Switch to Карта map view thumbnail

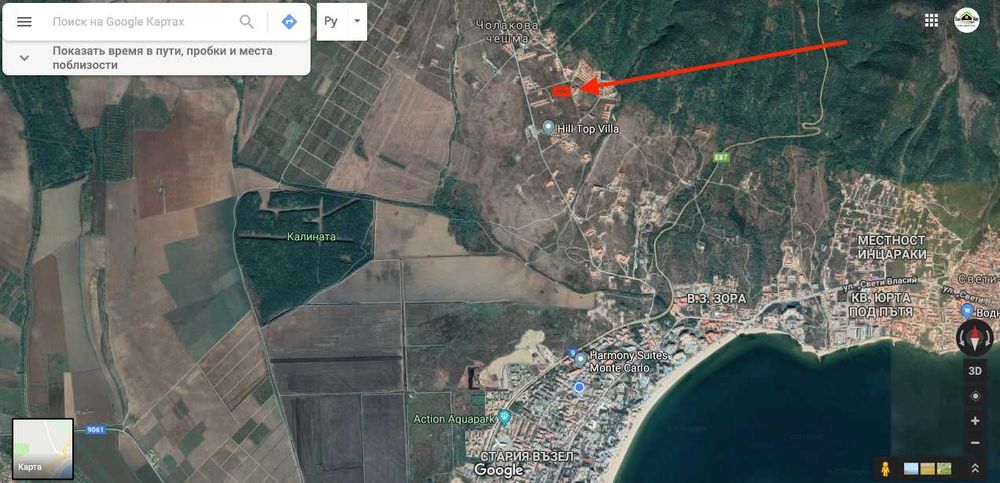coord(42,448)
